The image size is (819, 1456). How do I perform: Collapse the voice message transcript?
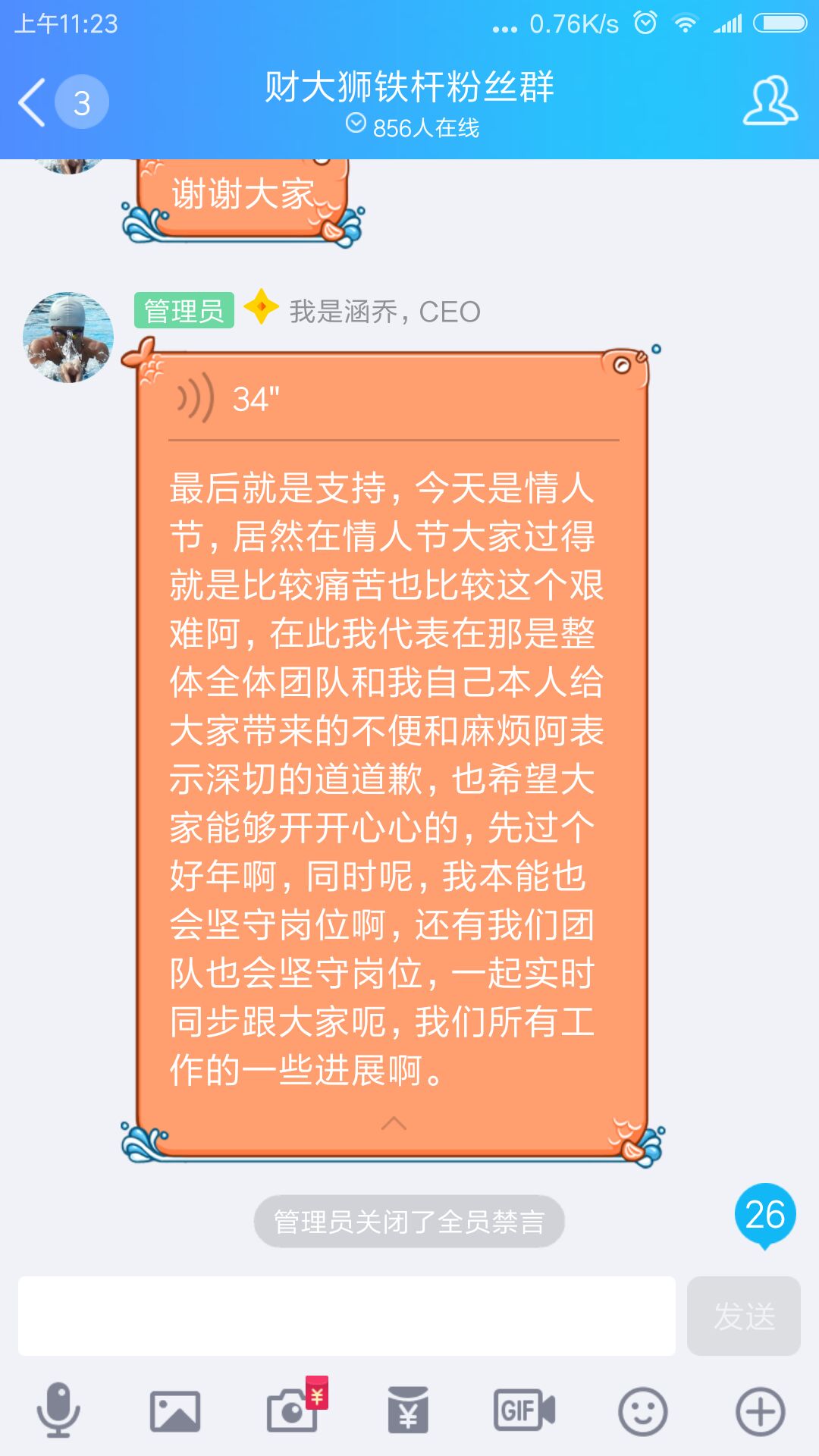click(x=394, y=1124)
